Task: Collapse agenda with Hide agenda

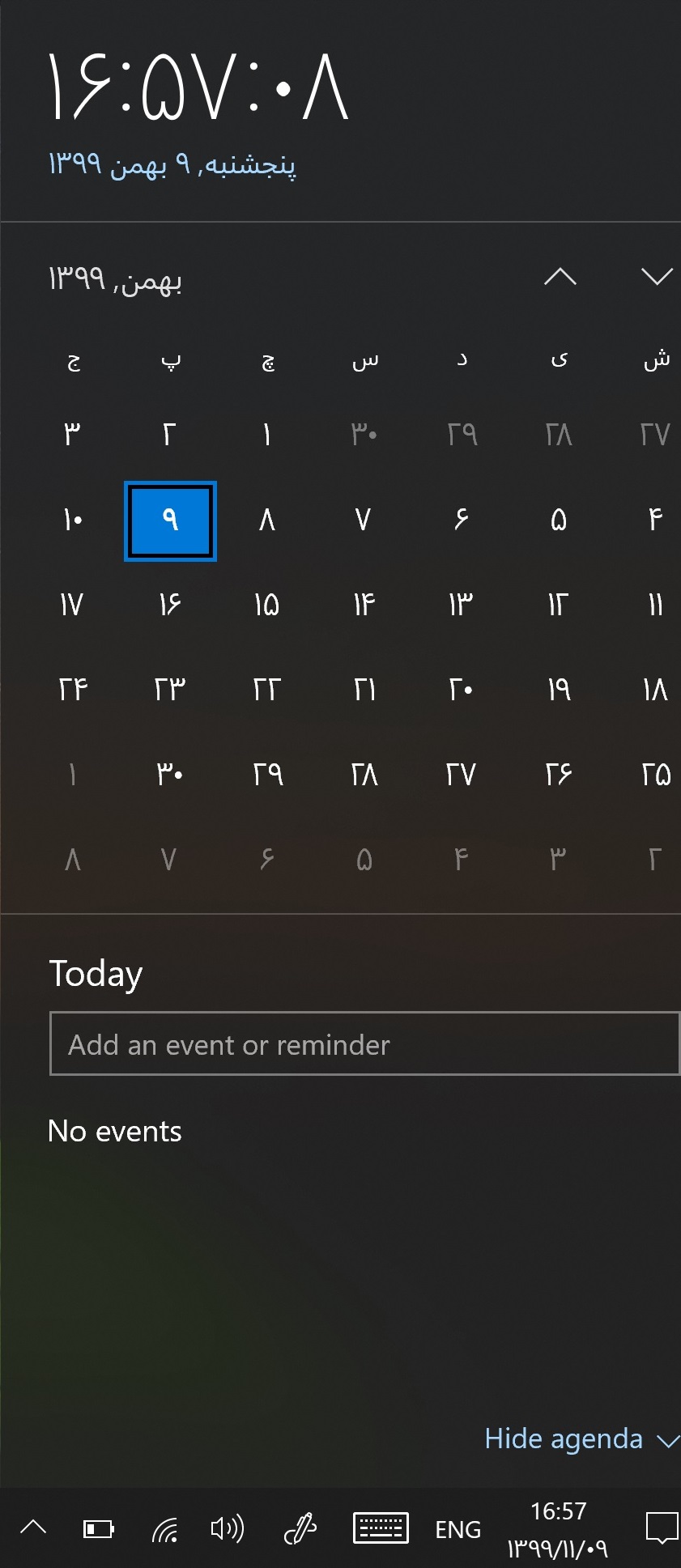Action: (x=580, y=1438)
